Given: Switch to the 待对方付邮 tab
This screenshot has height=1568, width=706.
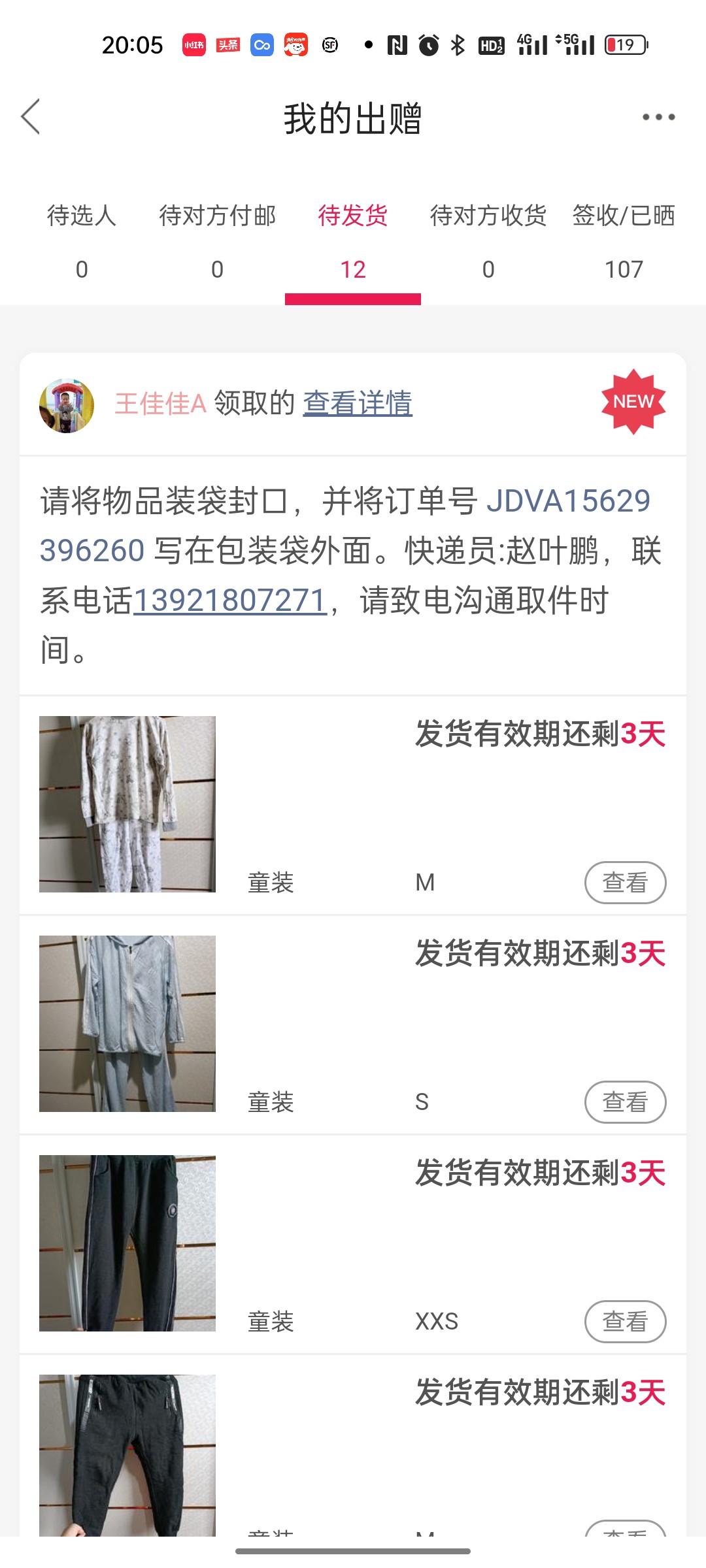Looking at the screenshot, I should click(x=217, y=240).
